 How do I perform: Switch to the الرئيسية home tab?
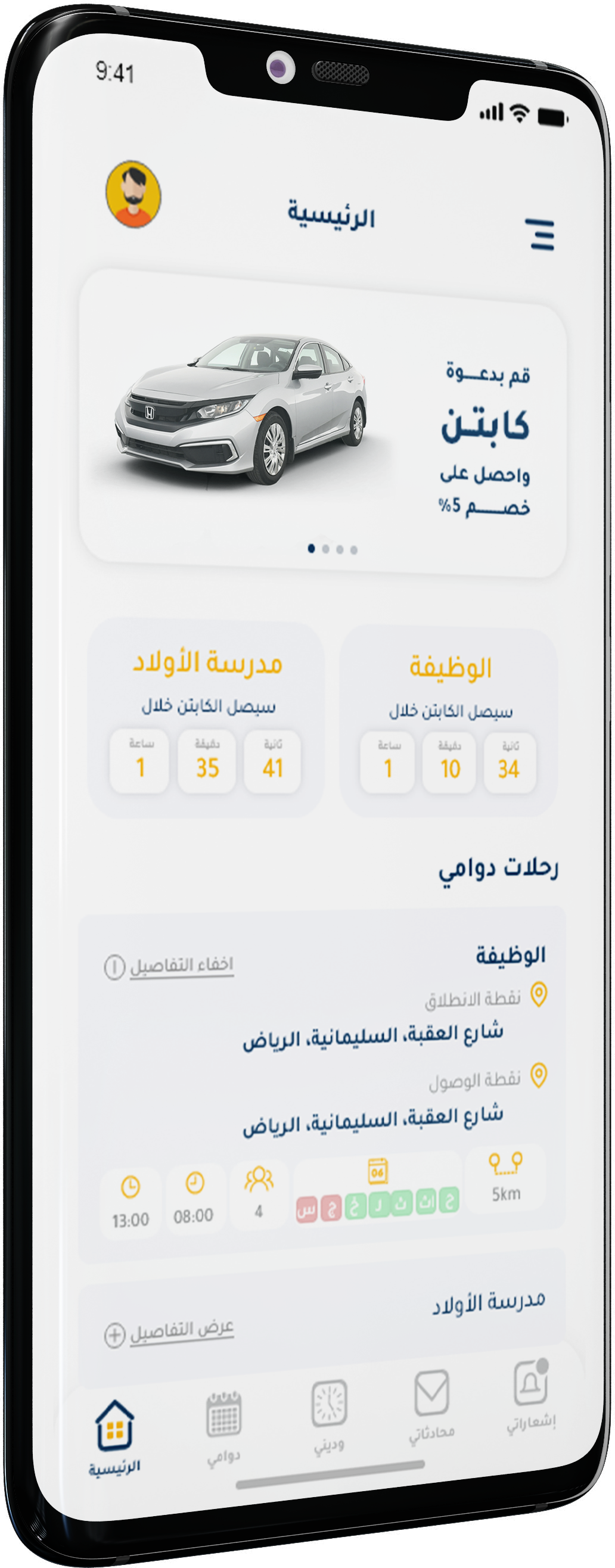[114, 1438]
